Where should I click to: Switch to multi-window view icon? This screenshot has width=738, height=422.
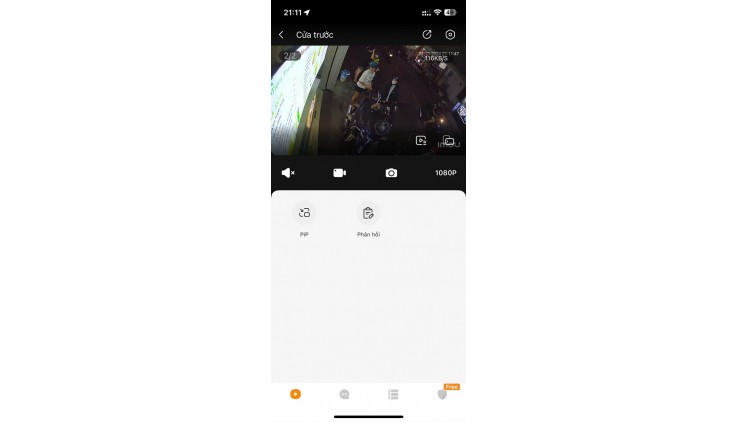point(448,141)
